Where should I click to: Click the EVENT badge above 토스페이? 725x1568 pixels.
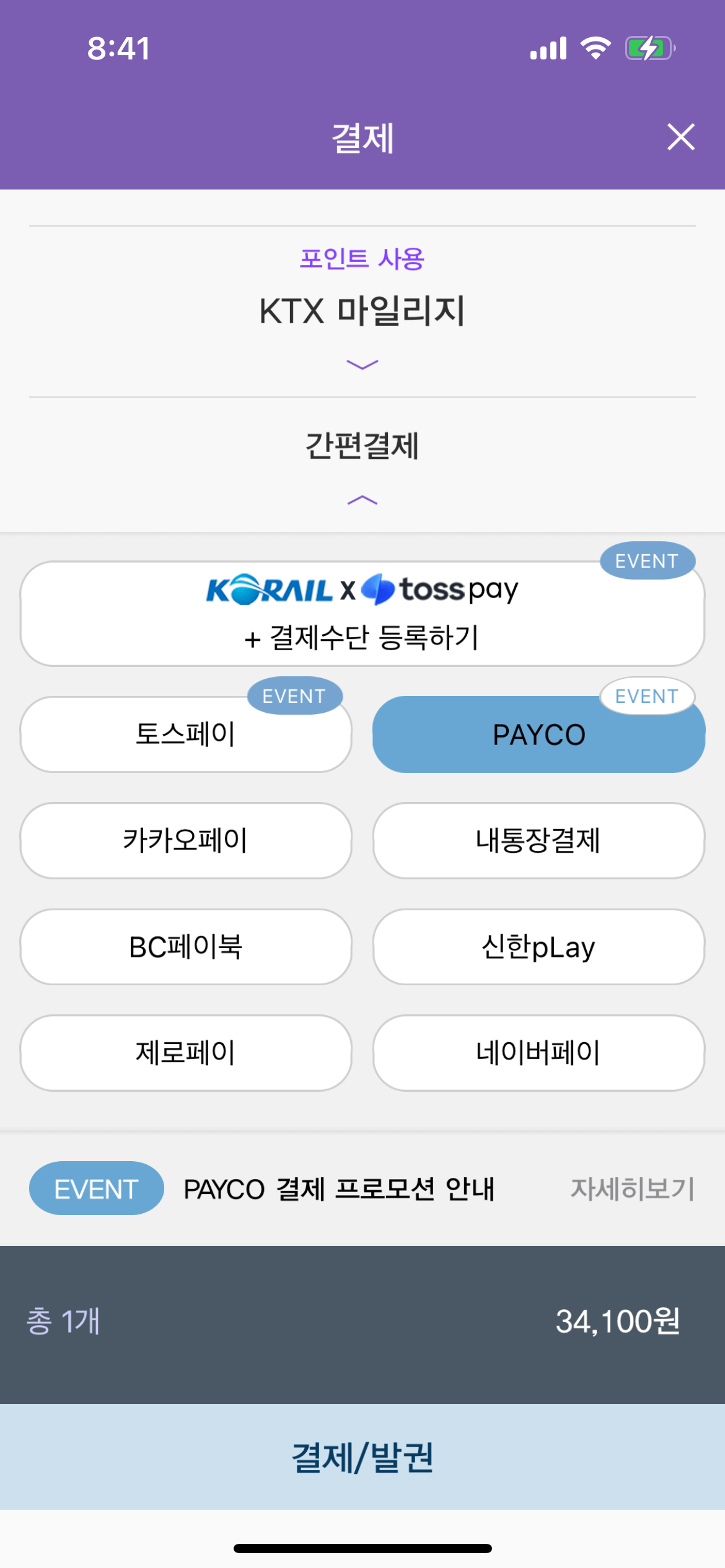[294, 695]
